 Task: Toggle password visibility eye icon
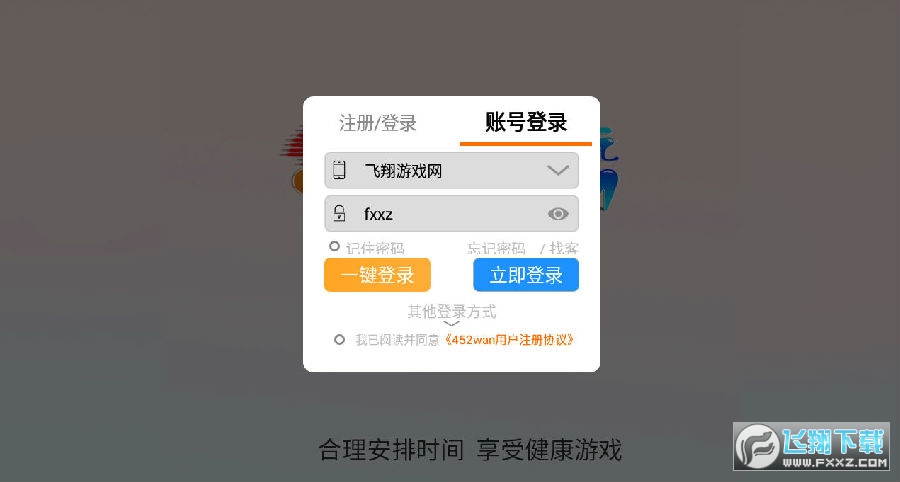(x=558, y=214)
